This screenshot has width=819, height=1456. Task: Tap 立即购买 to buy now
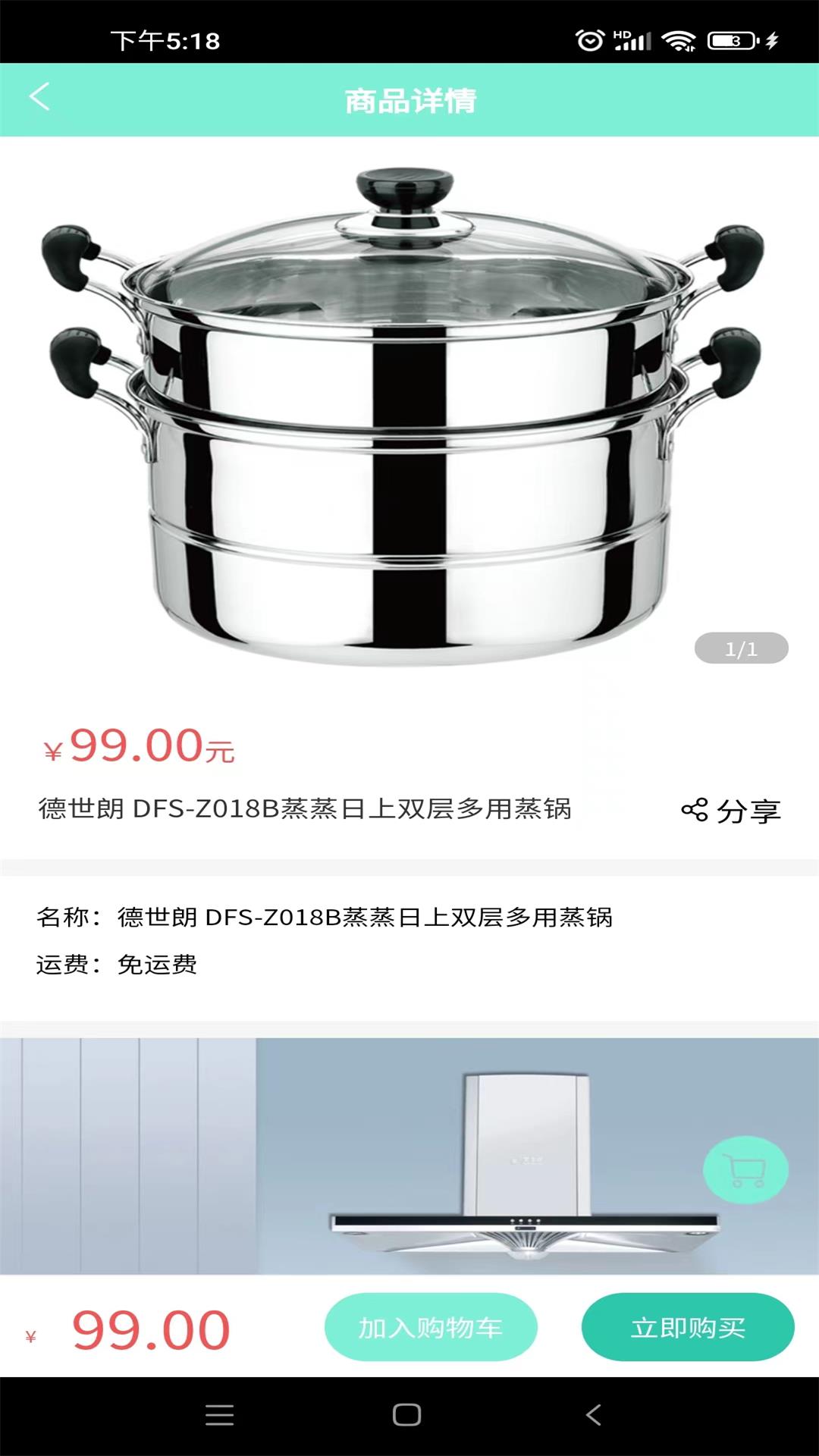coord(688,1327)
